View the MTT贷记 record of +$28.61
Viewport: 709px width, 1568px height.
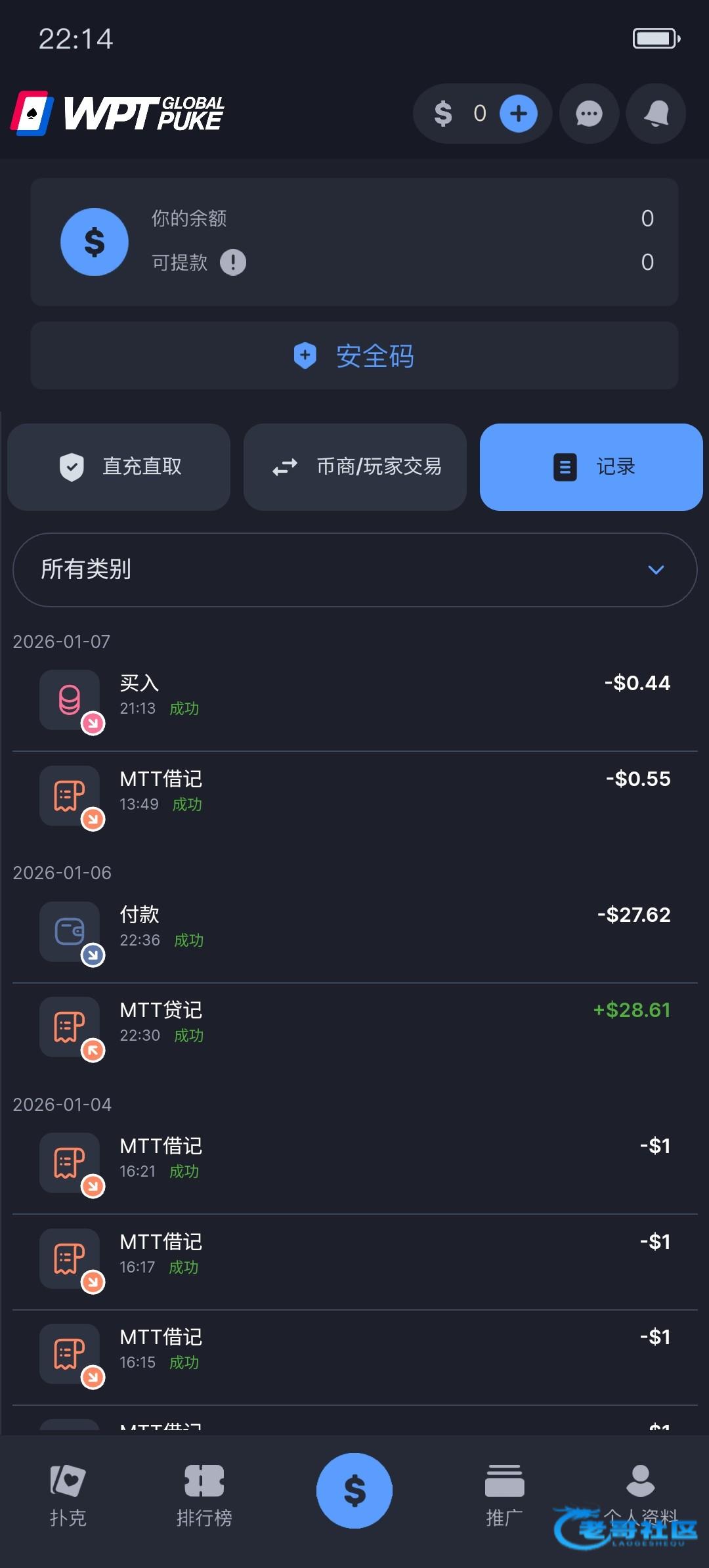pos(354,1023)
